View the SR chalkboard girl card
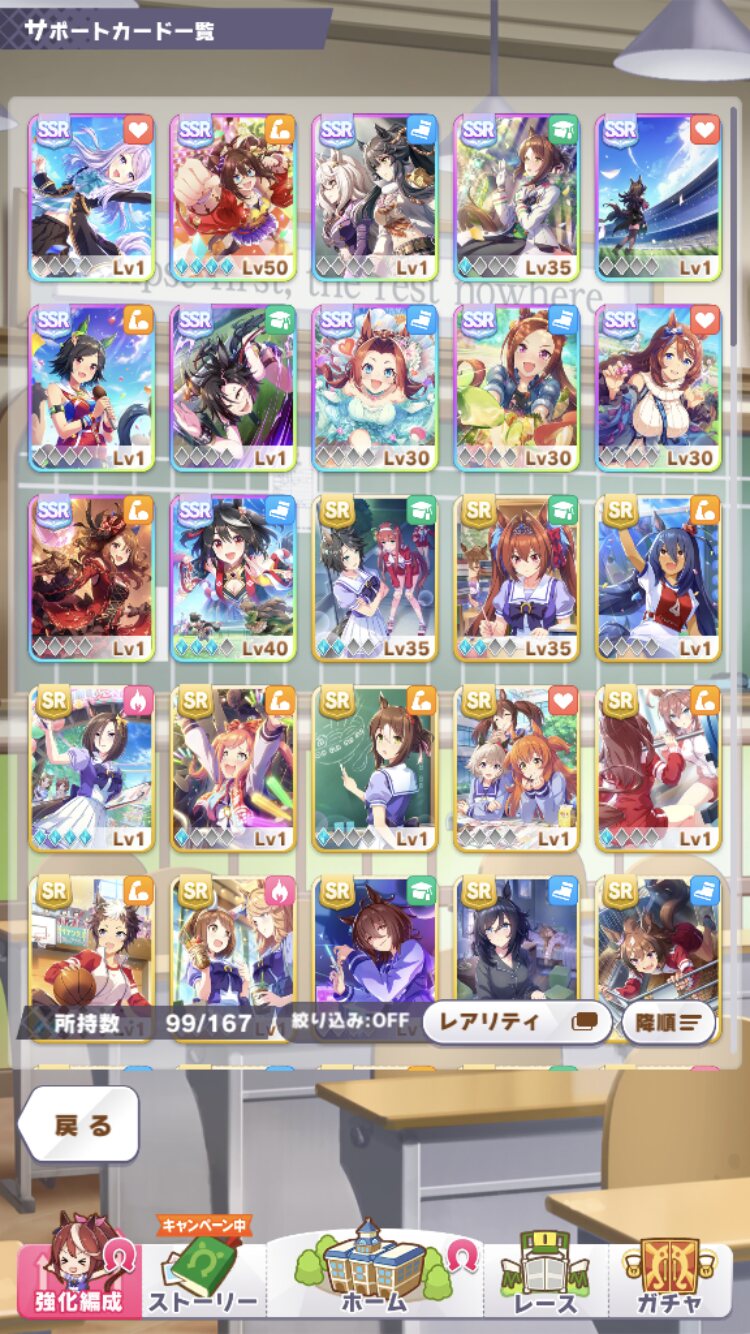Image resolution: width=750 pixels, height=1334 pixels. 375,768
